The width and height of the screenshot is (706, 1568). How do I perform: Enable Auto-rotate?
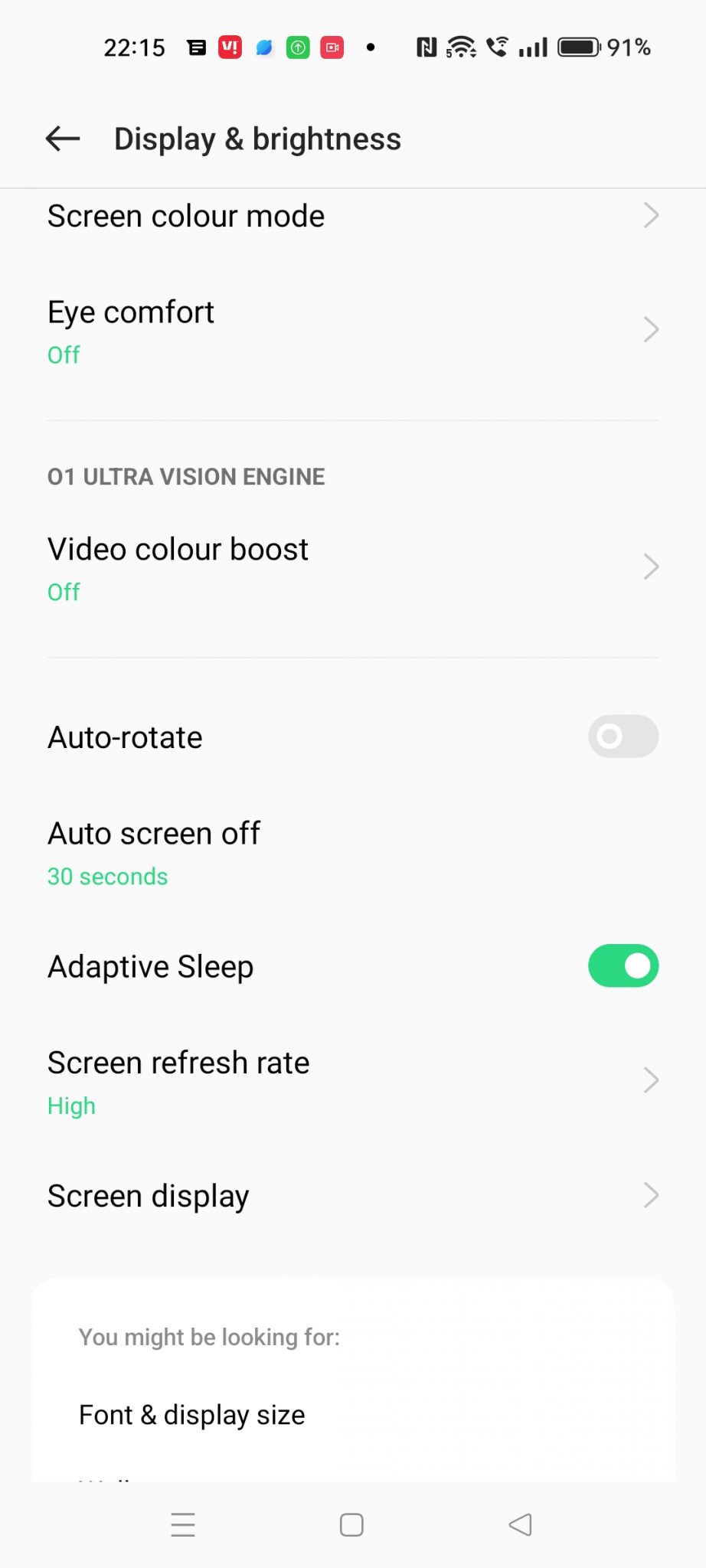pyautogui.click(x=623, y=737)
